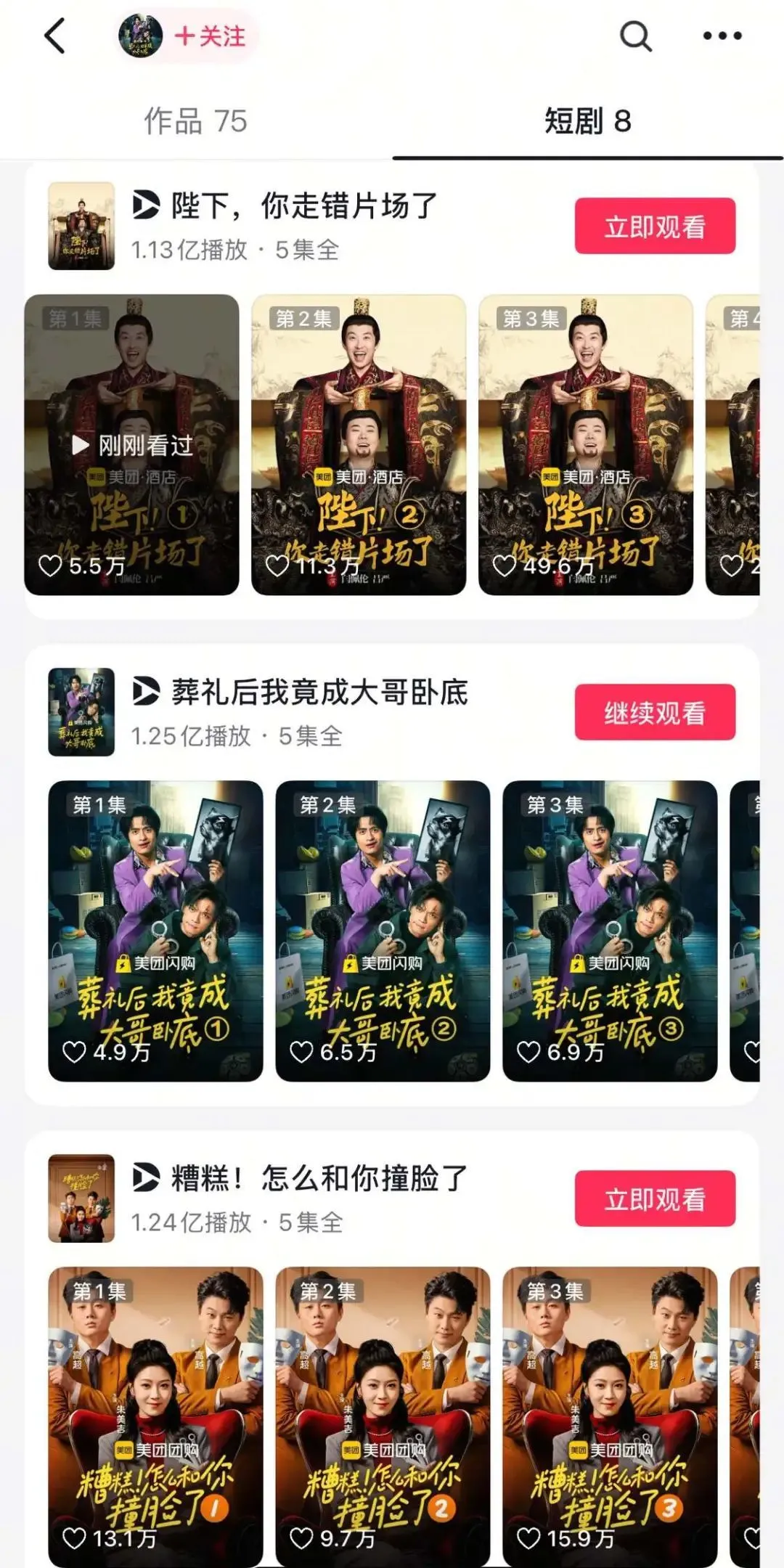The image size is (784, 1568).
Task: Watch episode 3 of 陛下，你走错片场了
Action: [x=586, y=444]
